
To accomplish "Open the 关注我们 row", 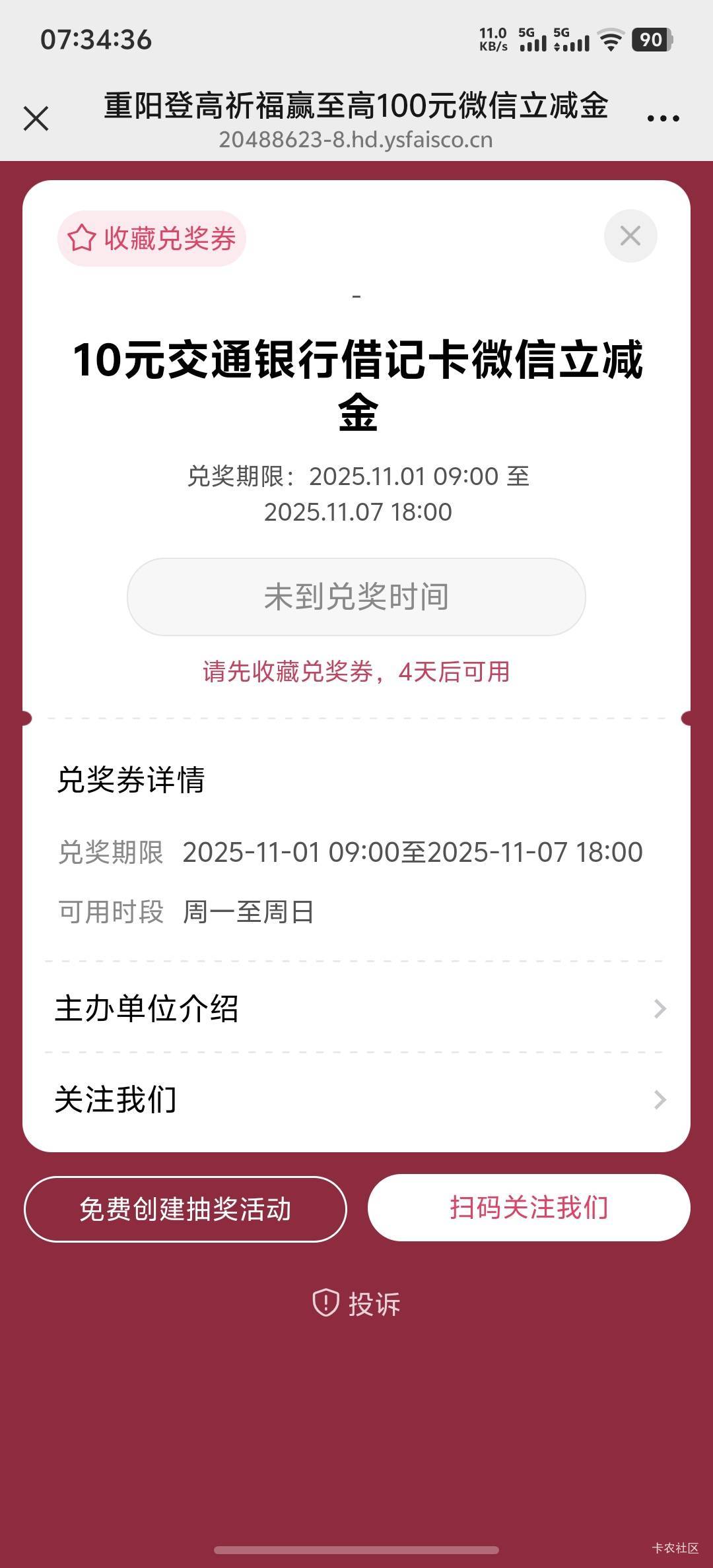I will [356, 1099].
